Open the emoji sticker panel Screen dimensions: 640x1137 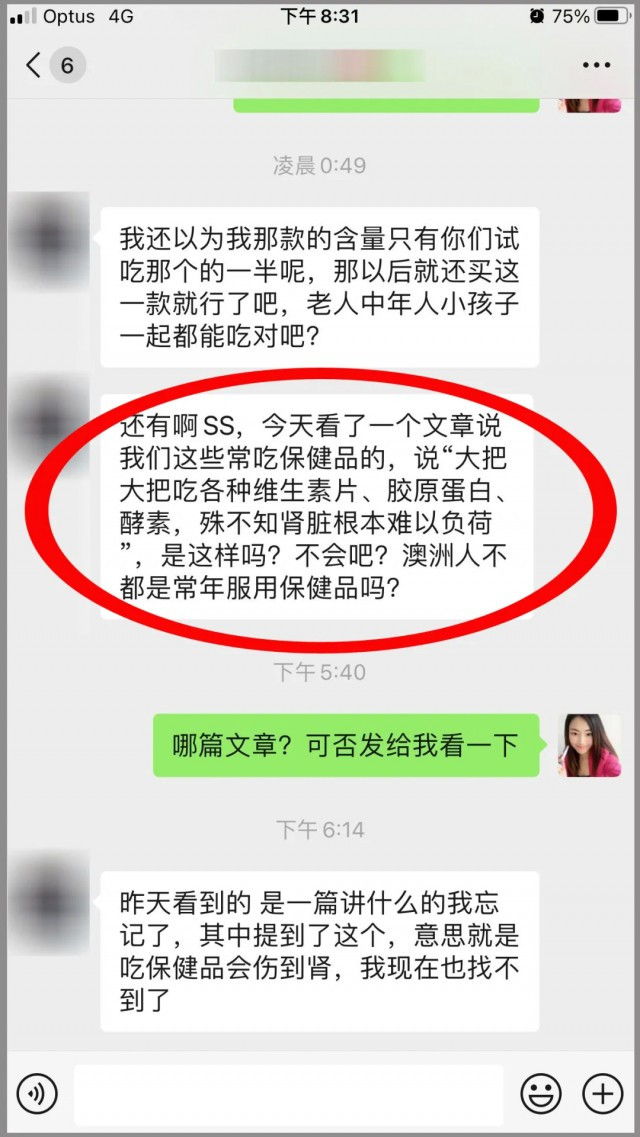[x=541, y=1094]
